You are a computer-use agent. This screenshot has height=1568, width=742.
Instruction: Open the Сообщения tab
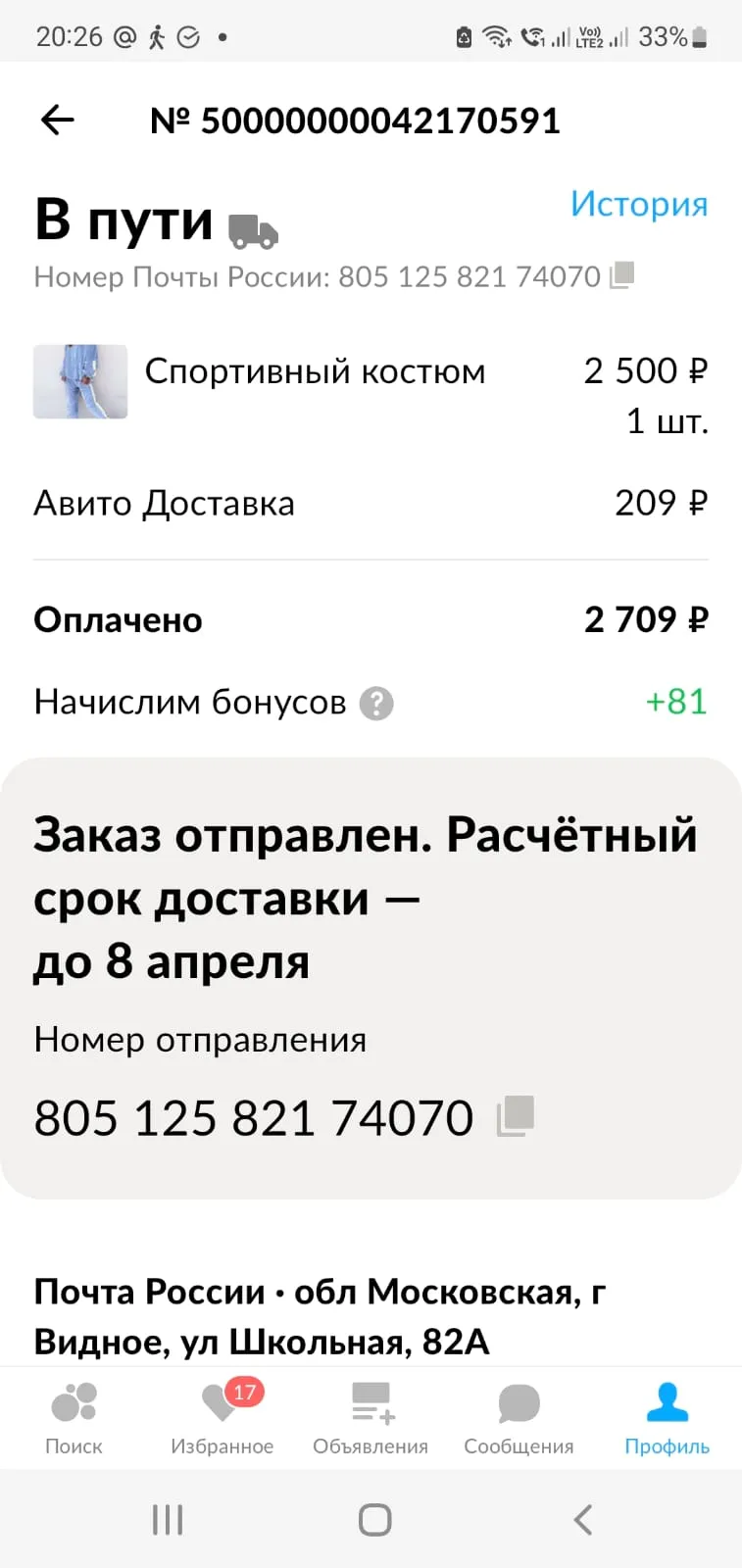pos(519,1418)
